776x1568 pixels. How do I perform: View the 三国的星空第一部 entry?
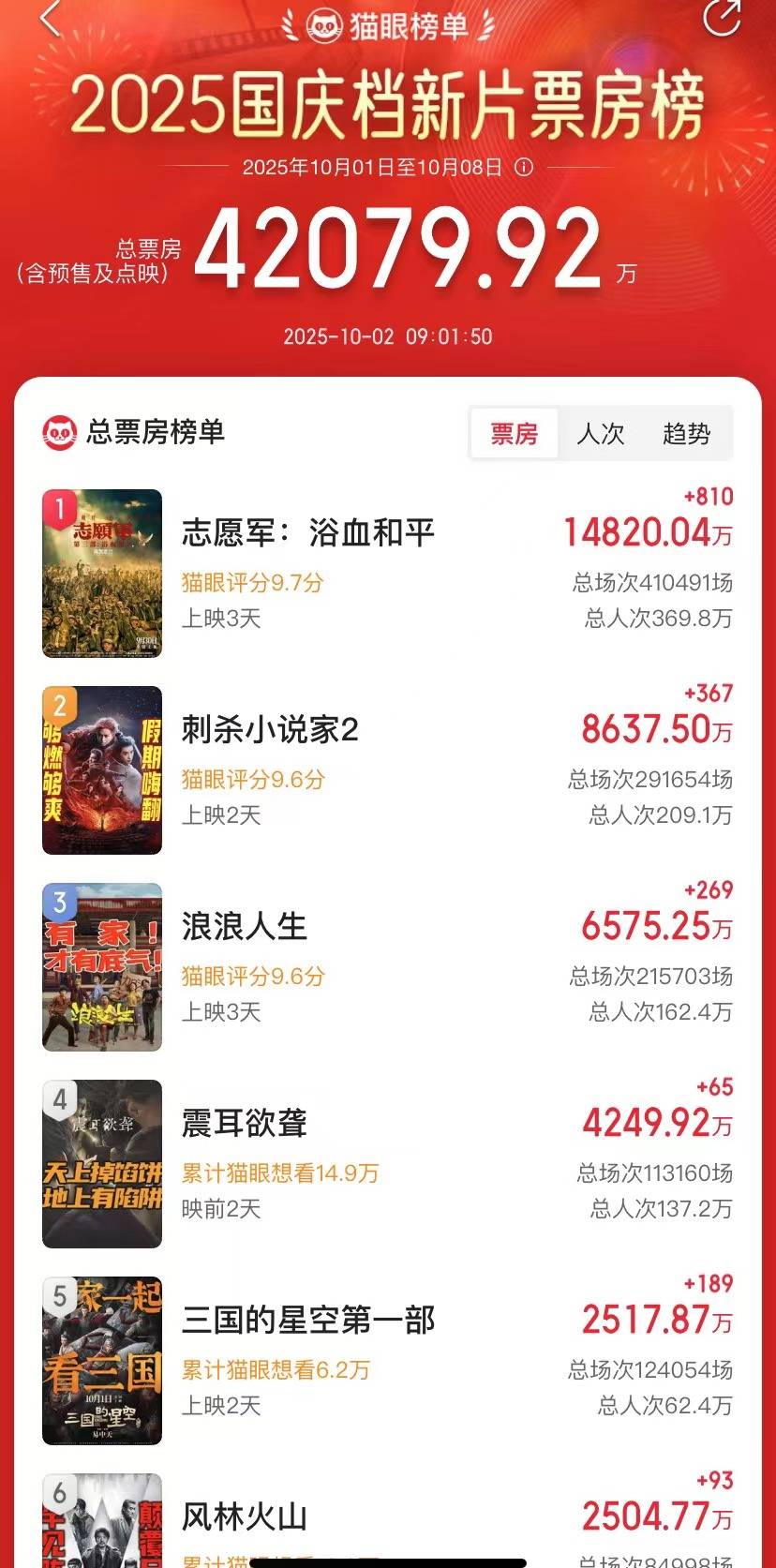coord(308,1322)
